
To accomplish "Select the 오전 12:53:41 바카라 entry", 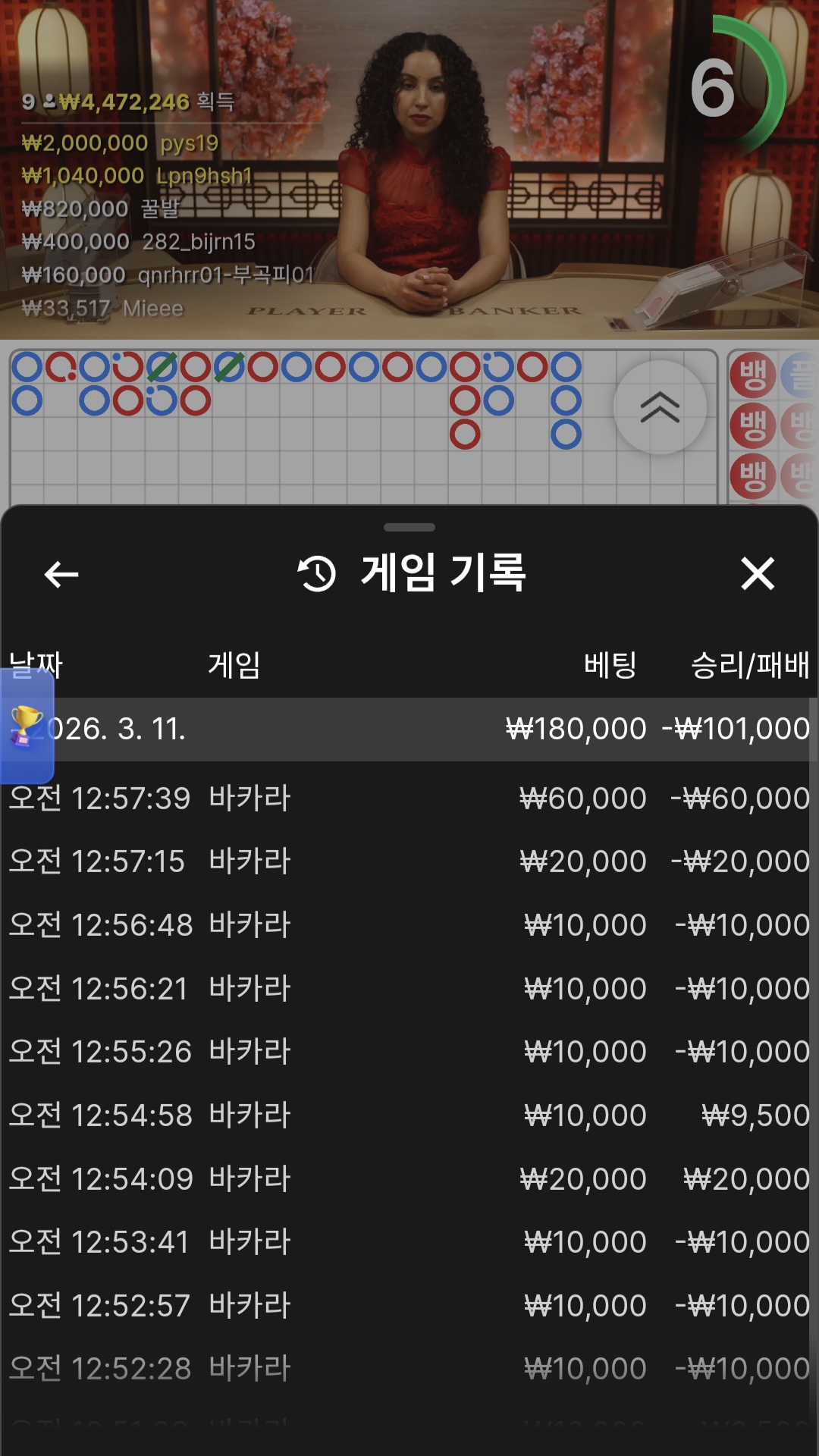I will tap(409, 1242).
